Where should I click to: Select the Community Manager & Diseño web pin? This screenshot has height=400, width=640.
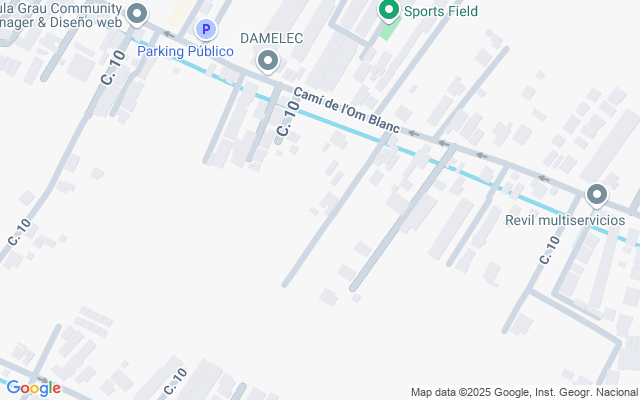point(138,13)
